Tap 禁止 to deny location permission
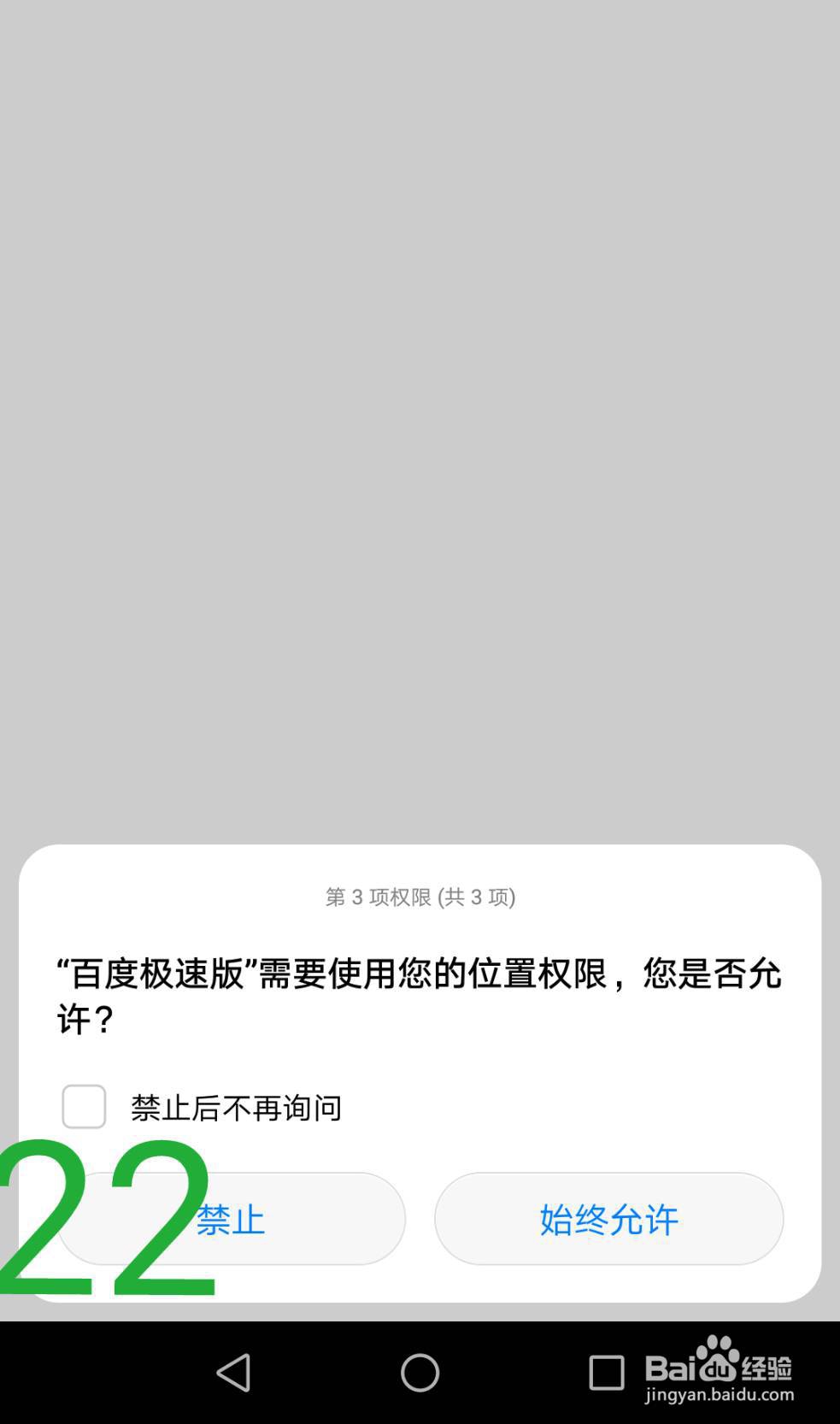This screenshot has width=840, height=1424. [232, 1220]
